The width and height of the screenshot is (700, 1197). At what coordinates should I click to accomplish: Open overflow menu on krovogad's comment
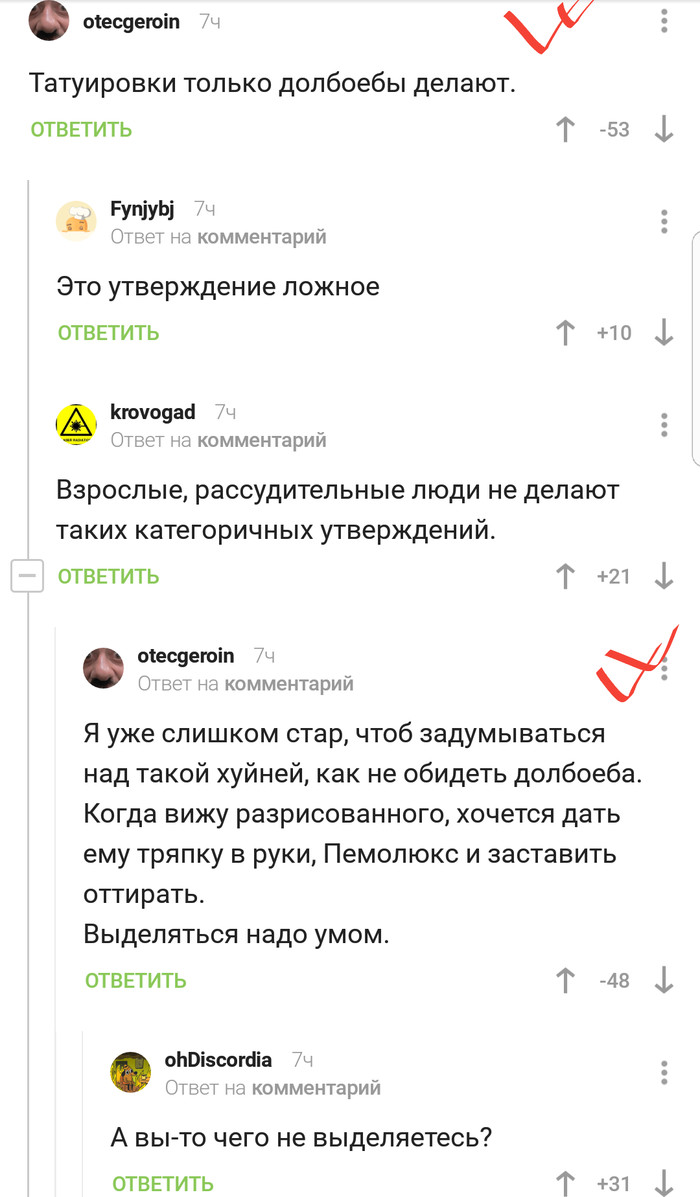(664, 425)
